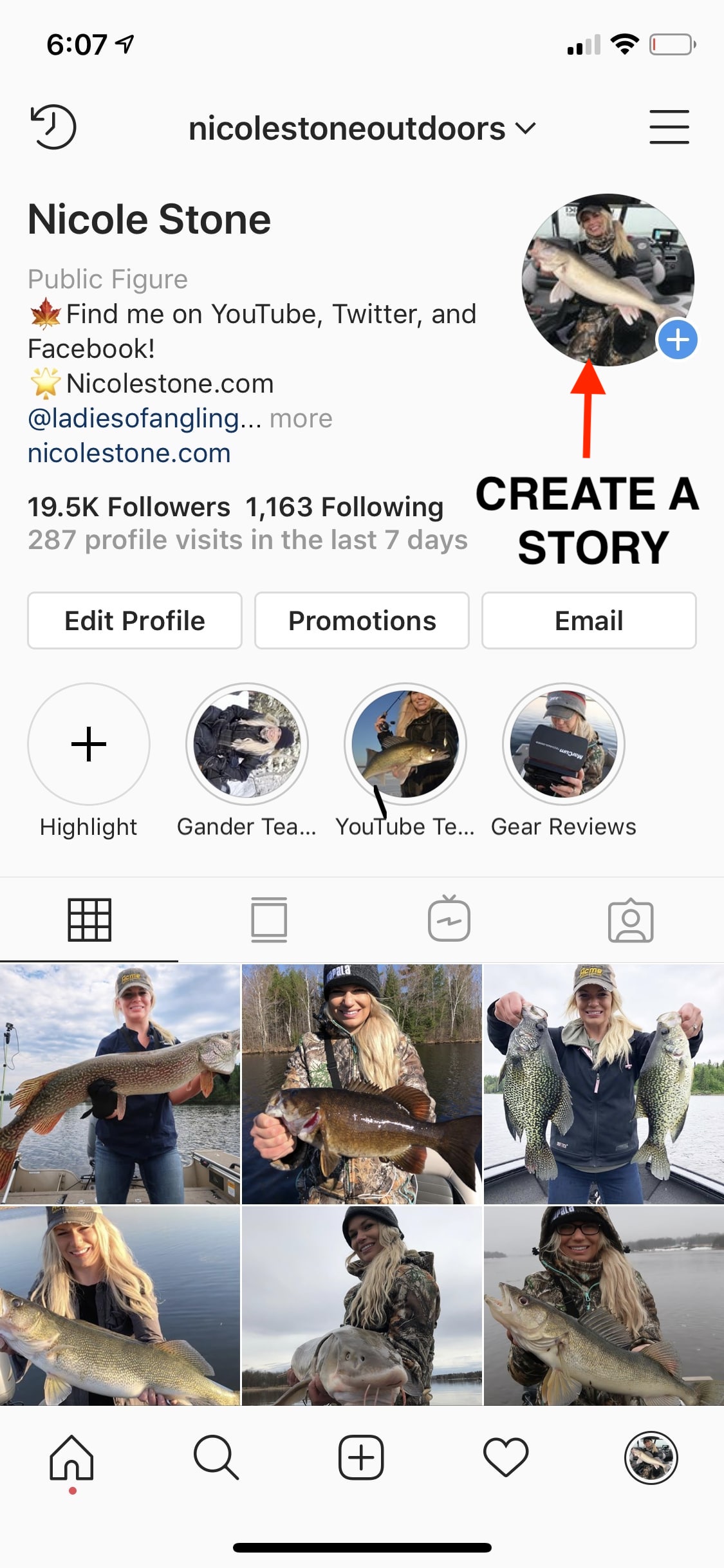Open Promotions

coord(362,621)
